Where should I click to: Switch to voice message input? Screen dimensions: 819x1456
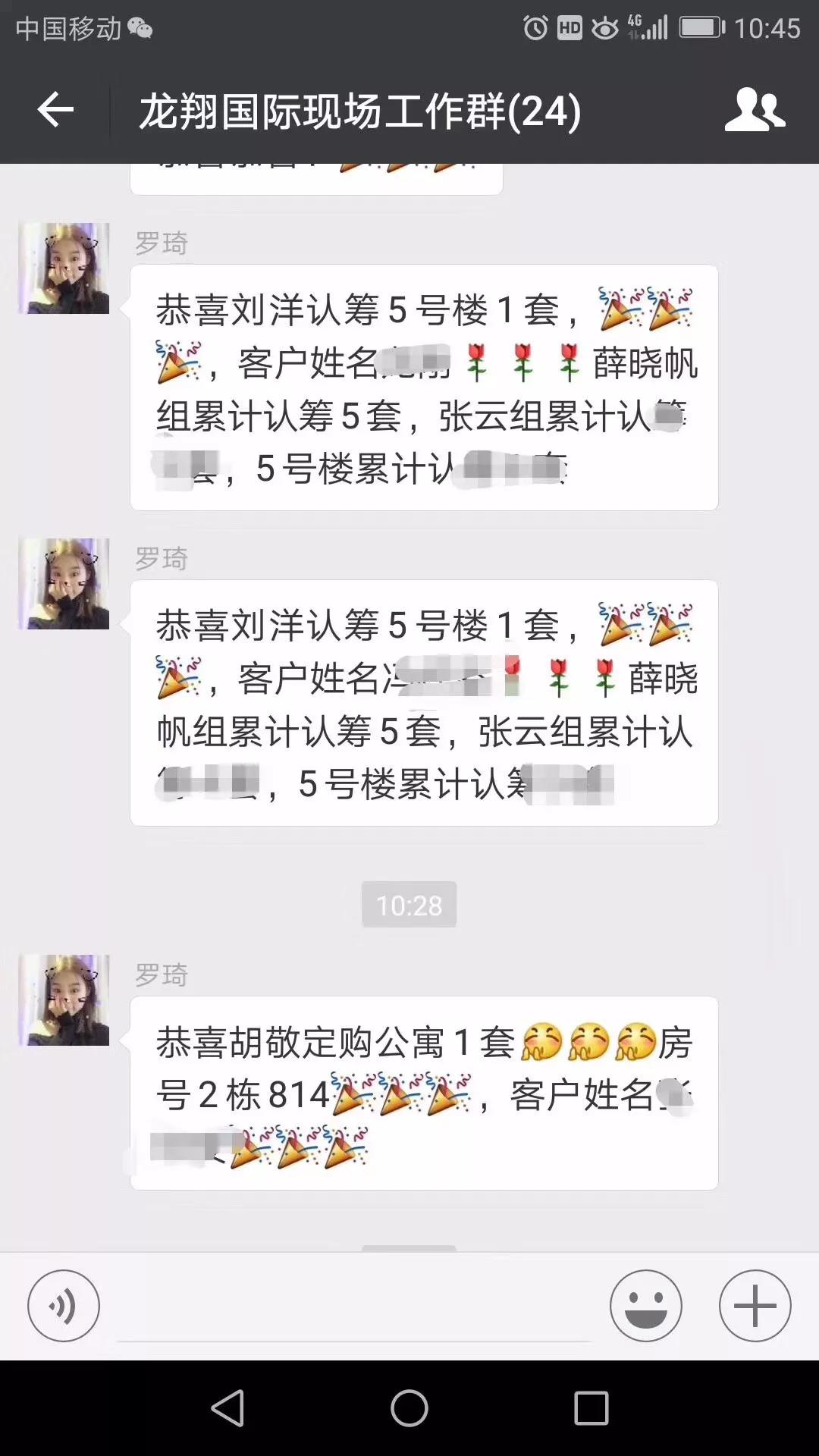point(64,1306)
